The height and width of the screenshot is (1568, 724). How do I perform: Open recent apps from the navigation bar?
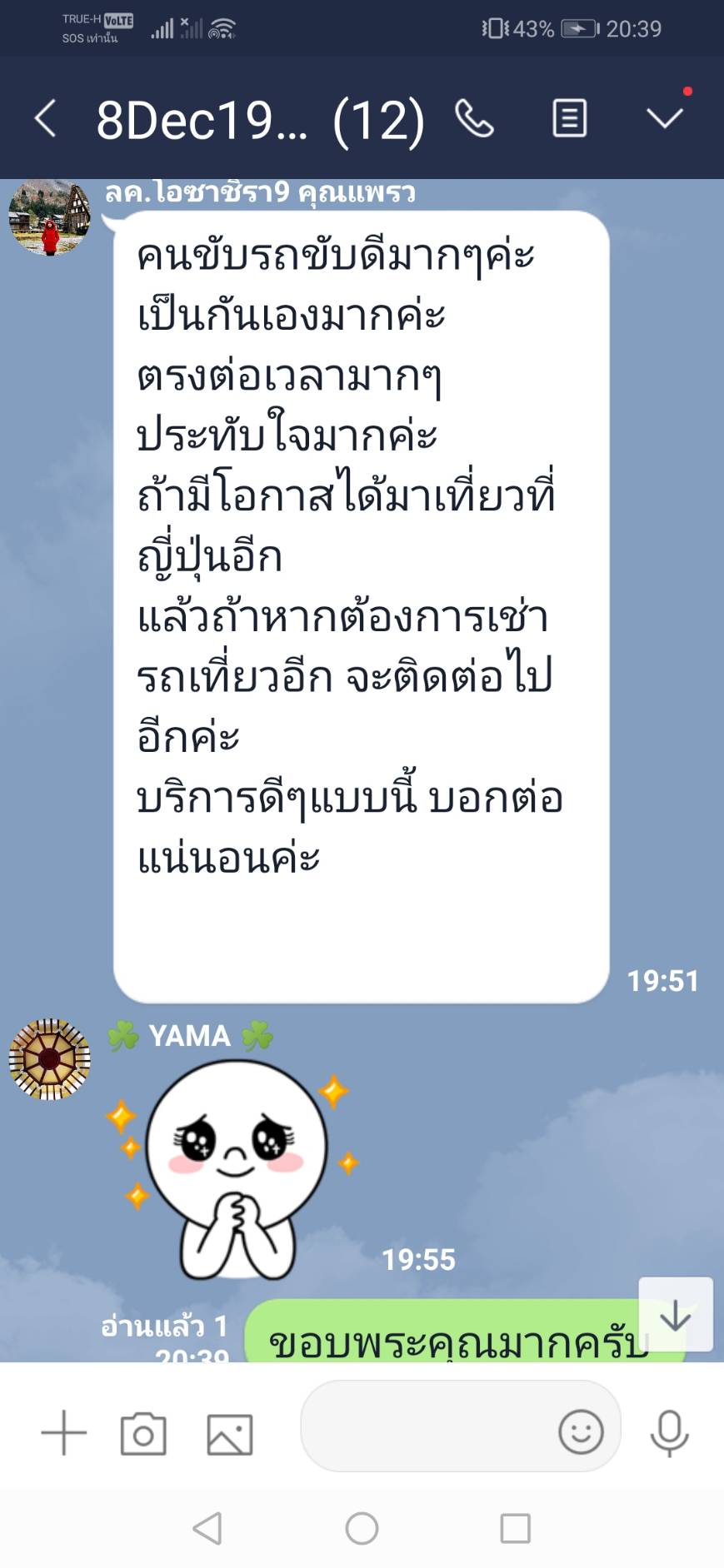515,1528
